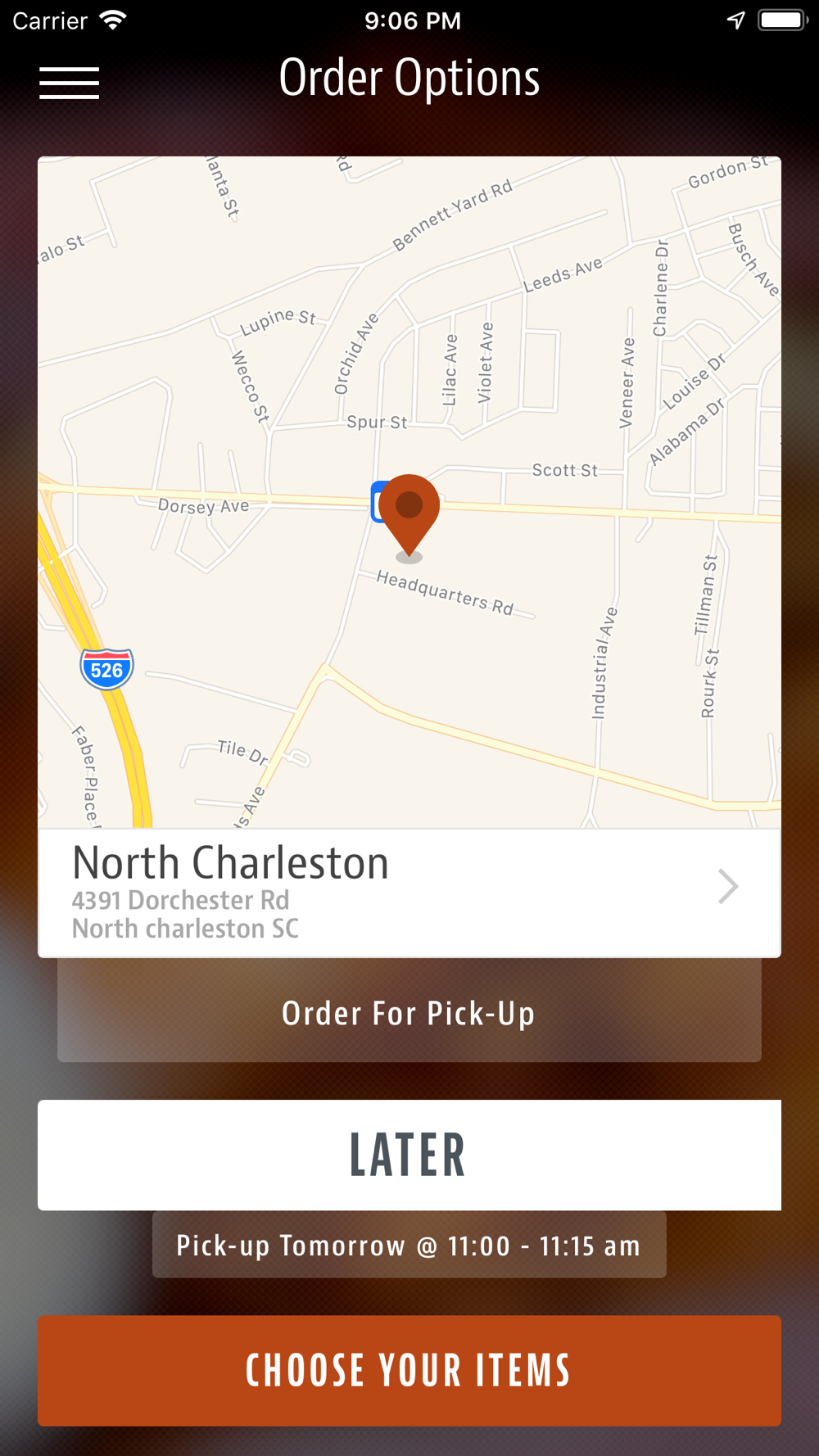Change the Order For Pick-Up option
819x1456 pixels.
point(409,1012)
